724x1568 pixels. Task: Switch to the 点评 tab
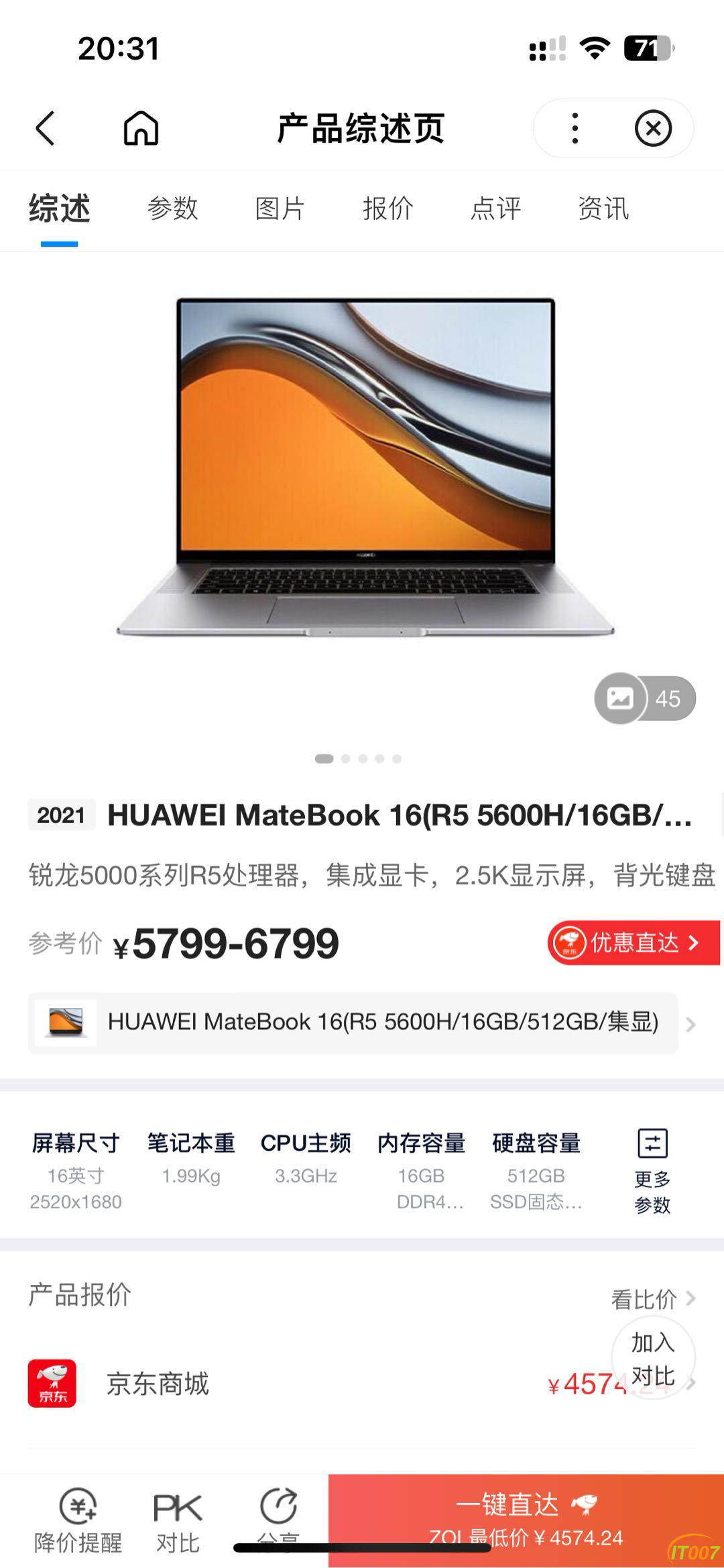[495, 209]
